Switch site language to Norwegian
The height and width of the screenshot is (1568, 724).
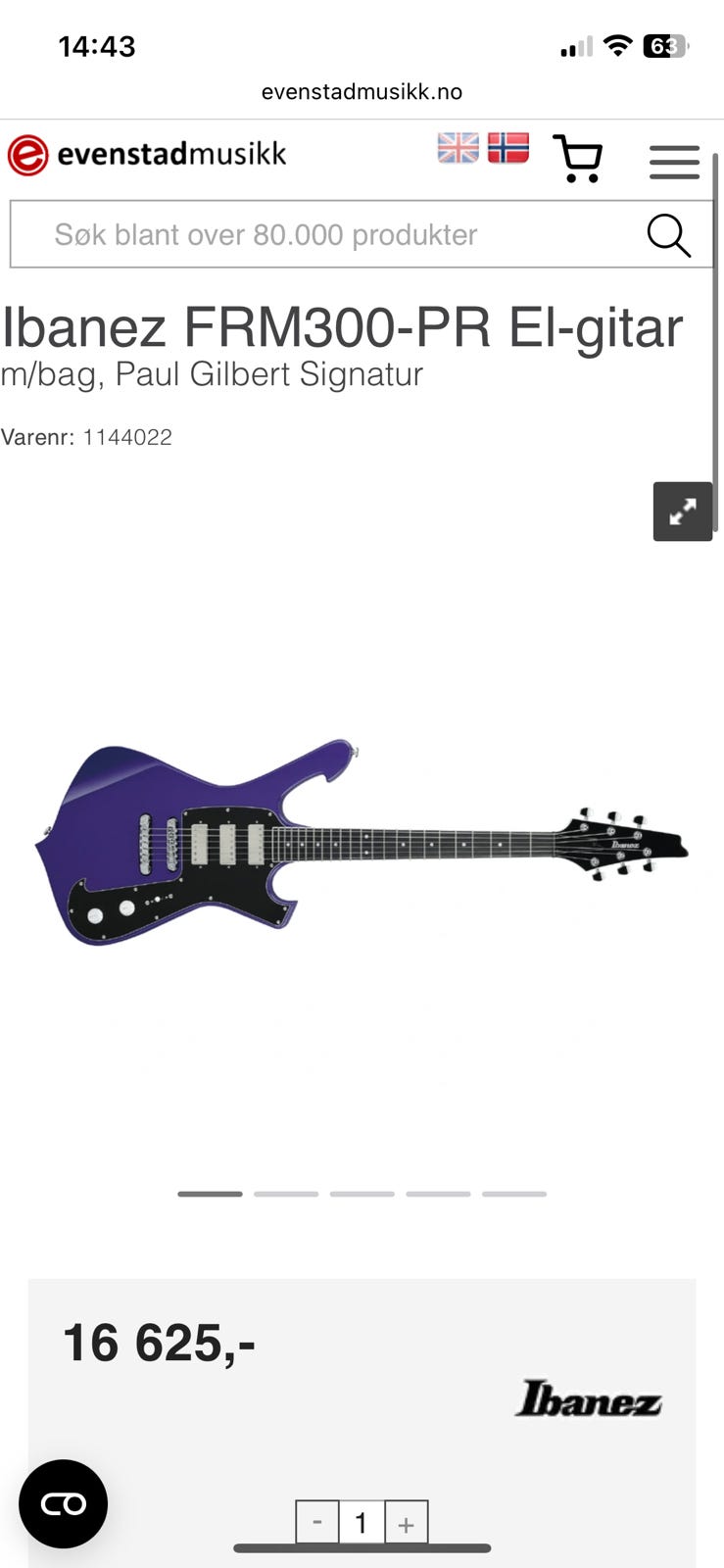click(508, 148)
